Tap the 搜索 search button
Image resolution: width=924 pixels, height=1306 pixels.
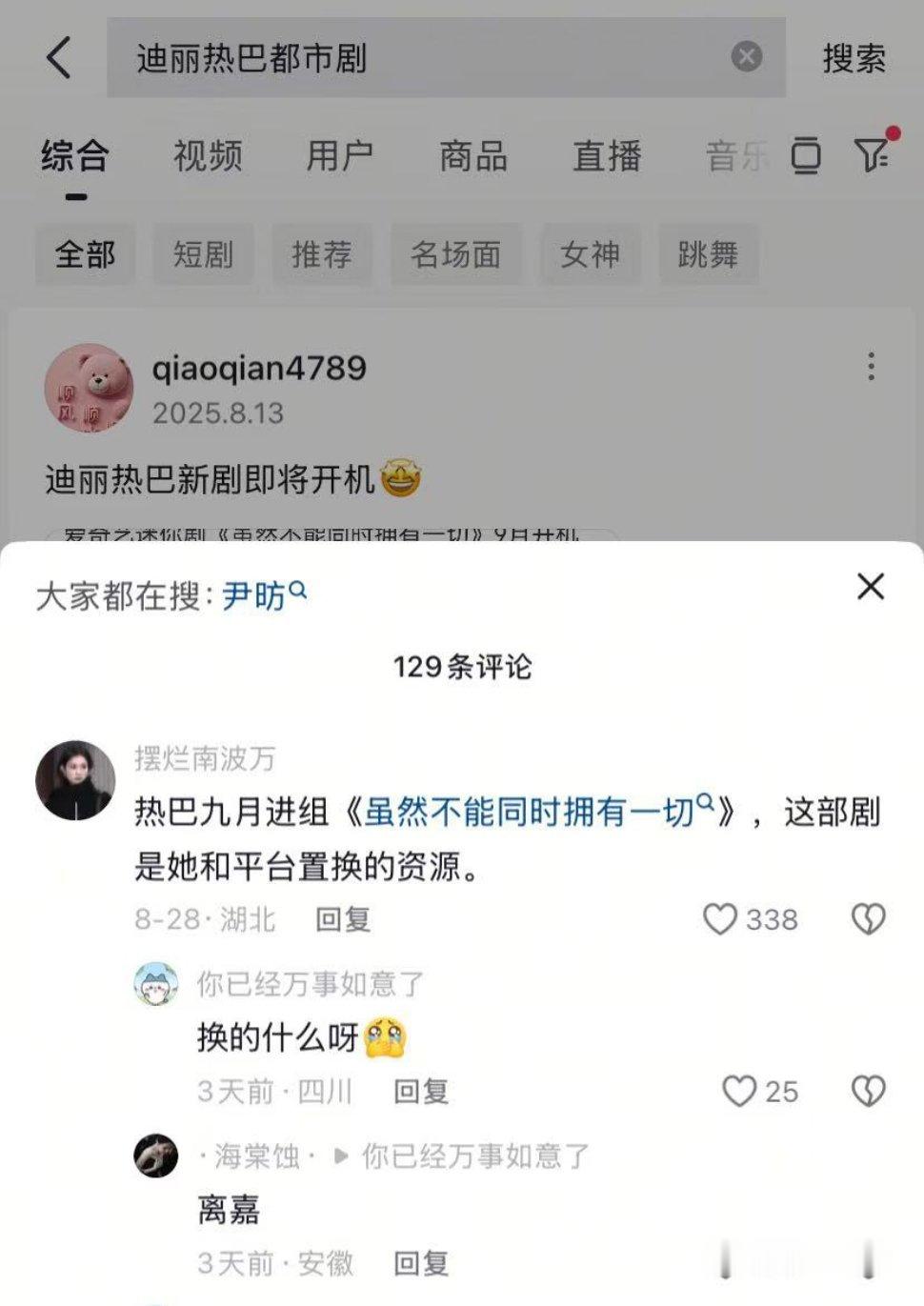[x=854, y=58]
